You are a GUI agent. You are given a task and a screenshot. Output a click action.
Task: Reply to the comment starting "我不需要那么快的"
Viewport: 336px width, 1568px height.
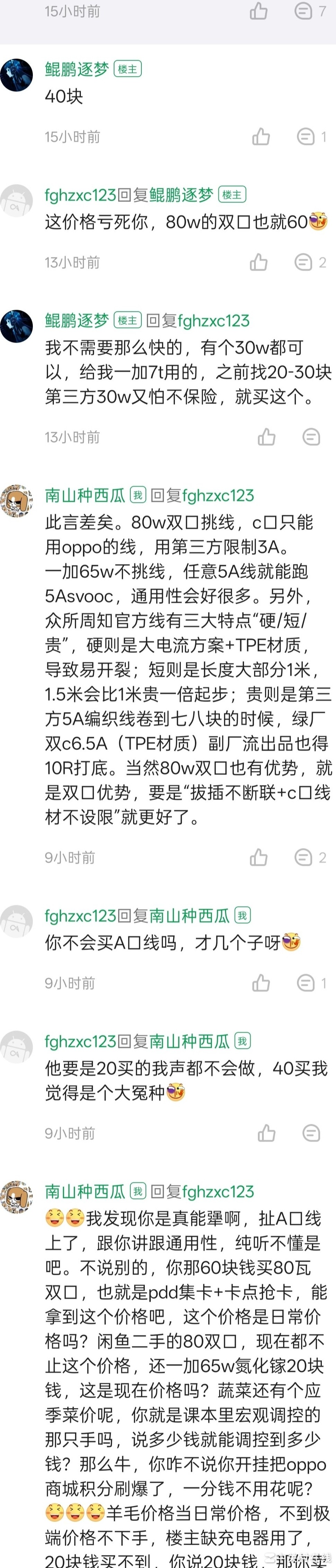pyautogui.click(x=311, y=437)
